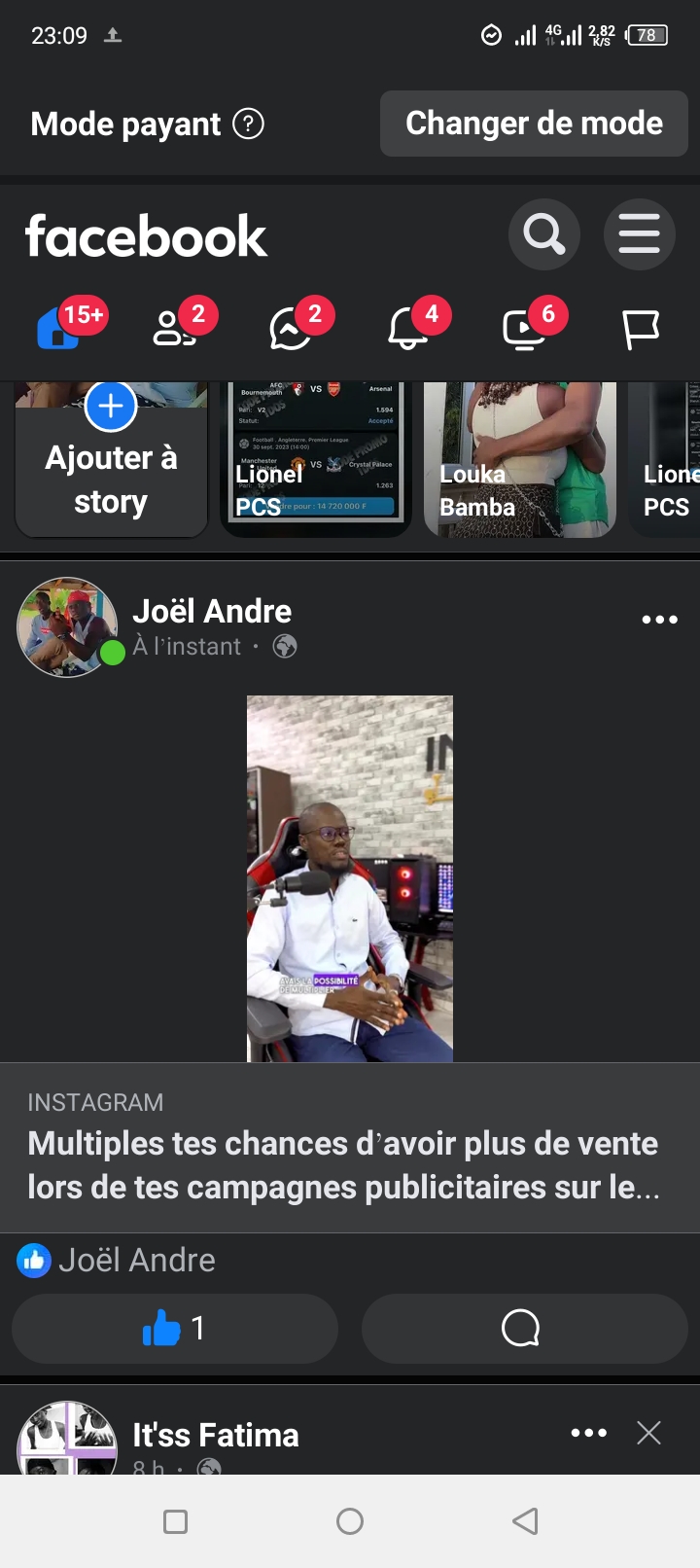This screenshot has width=700, height=1568.
Task: Open Joël Andre's profile picture
Action: pyautogui.click(x=67, y=627)
